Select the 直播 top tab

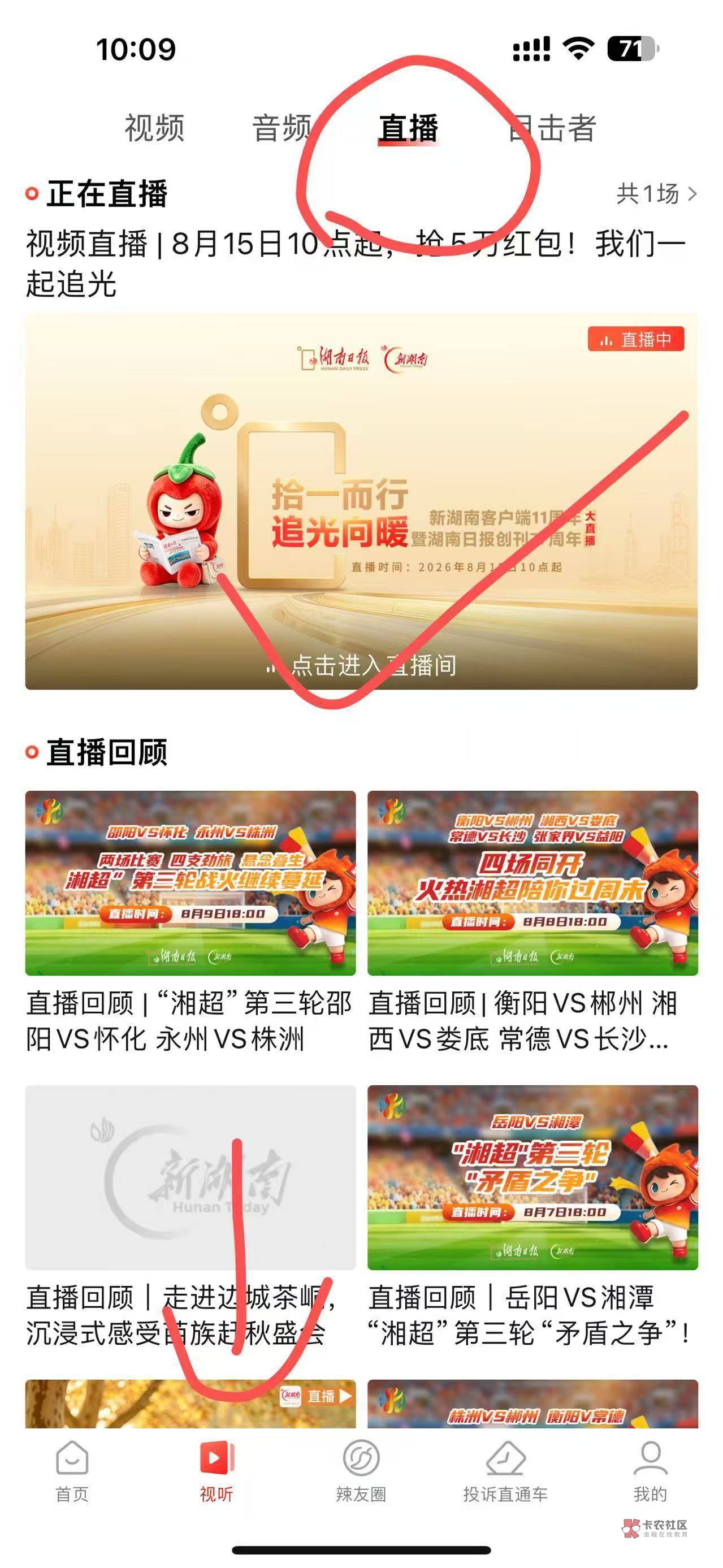tap(408, 128)
